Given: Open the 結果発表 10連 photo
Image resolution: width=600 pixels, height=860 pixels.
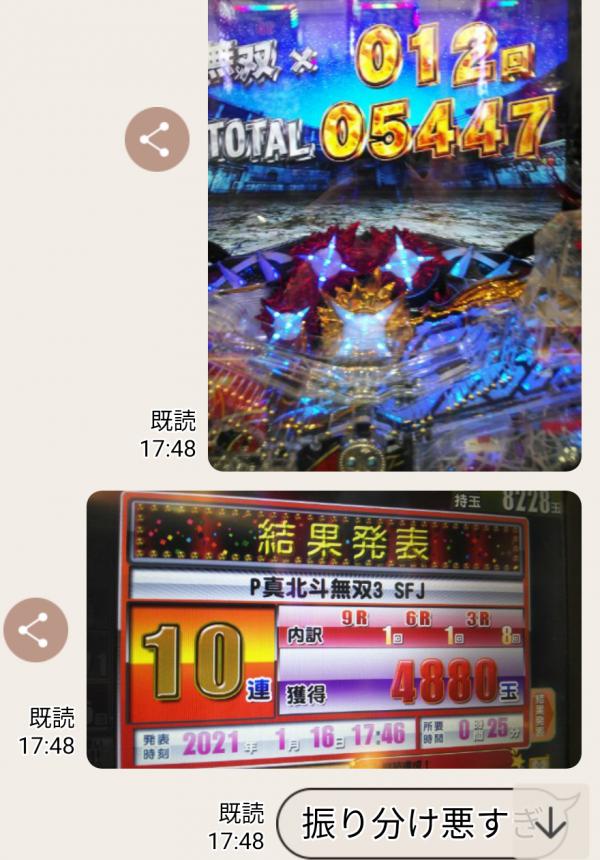Looking at the screenshot, I should (334, 628).
